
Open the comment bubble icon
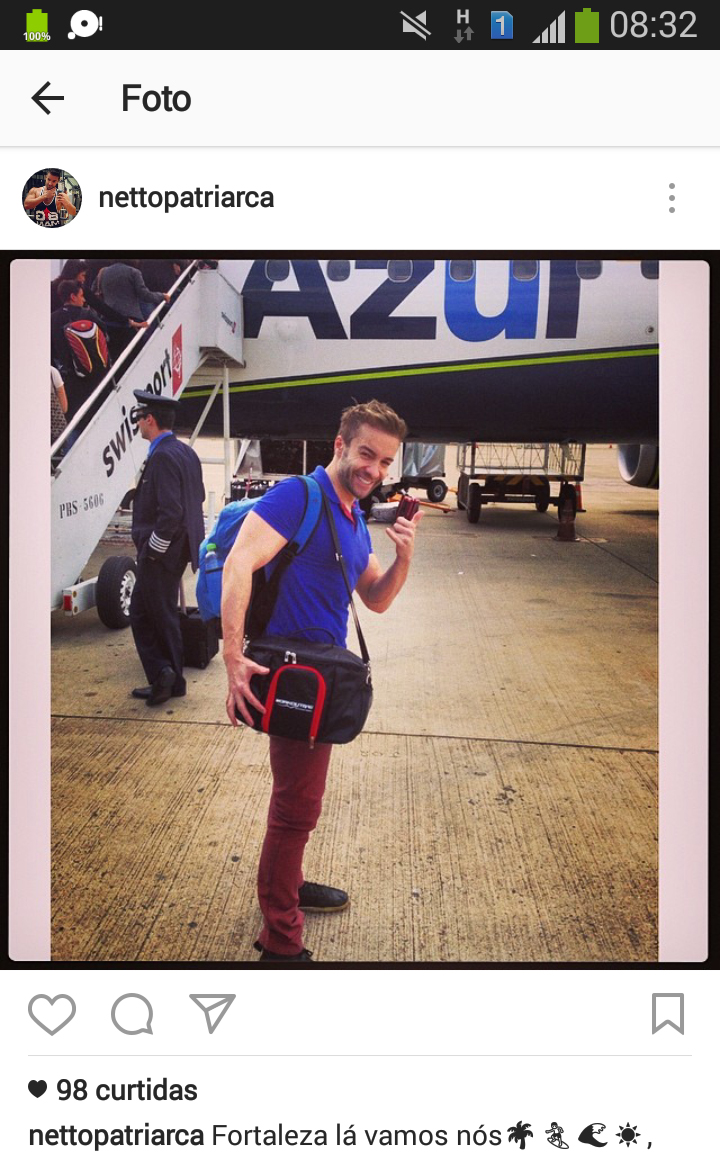(x=132, y=1014)
